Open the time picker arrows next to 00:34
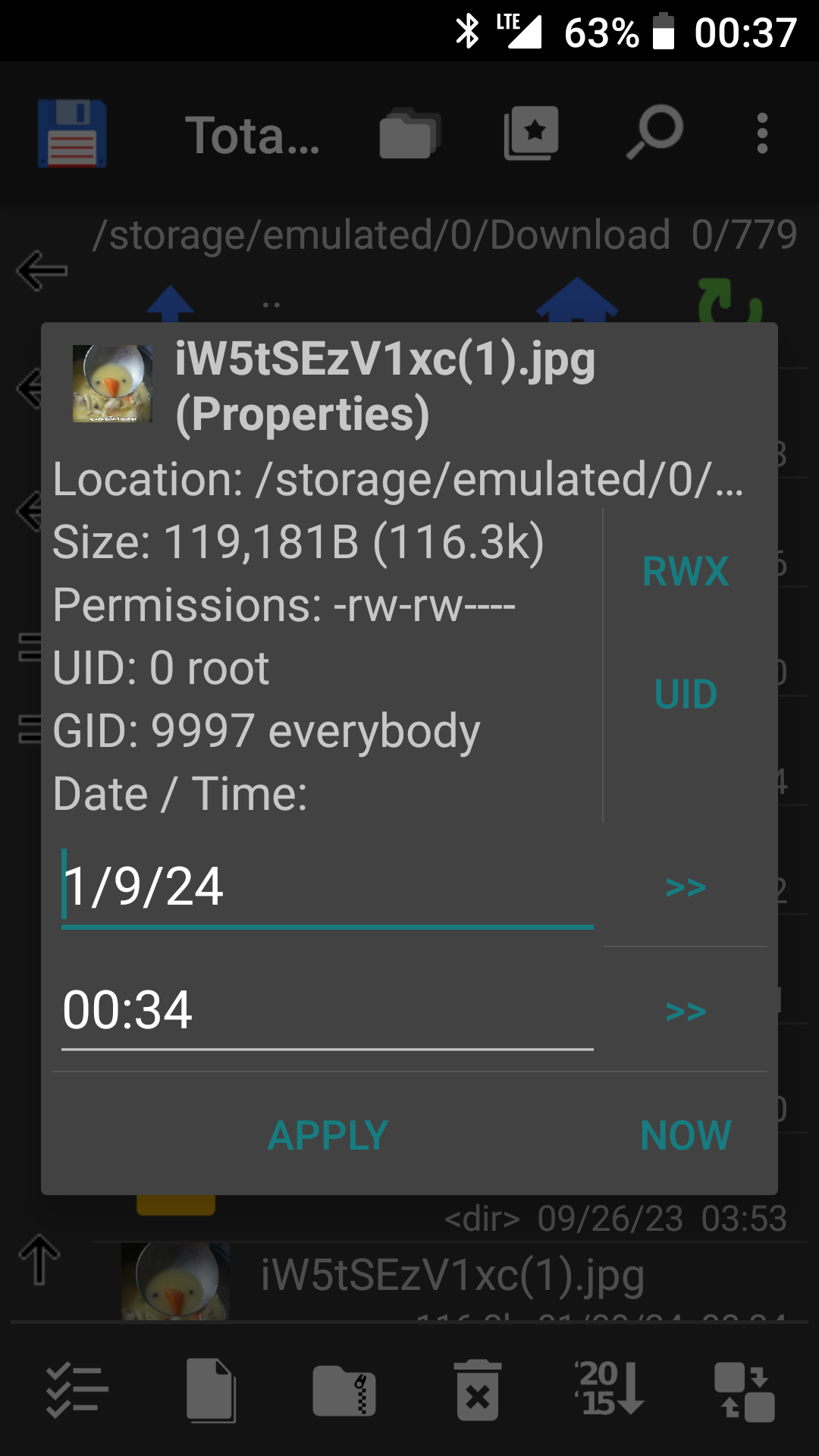Viewport: 819px width, 1456px height. (x=686, y=1011)
